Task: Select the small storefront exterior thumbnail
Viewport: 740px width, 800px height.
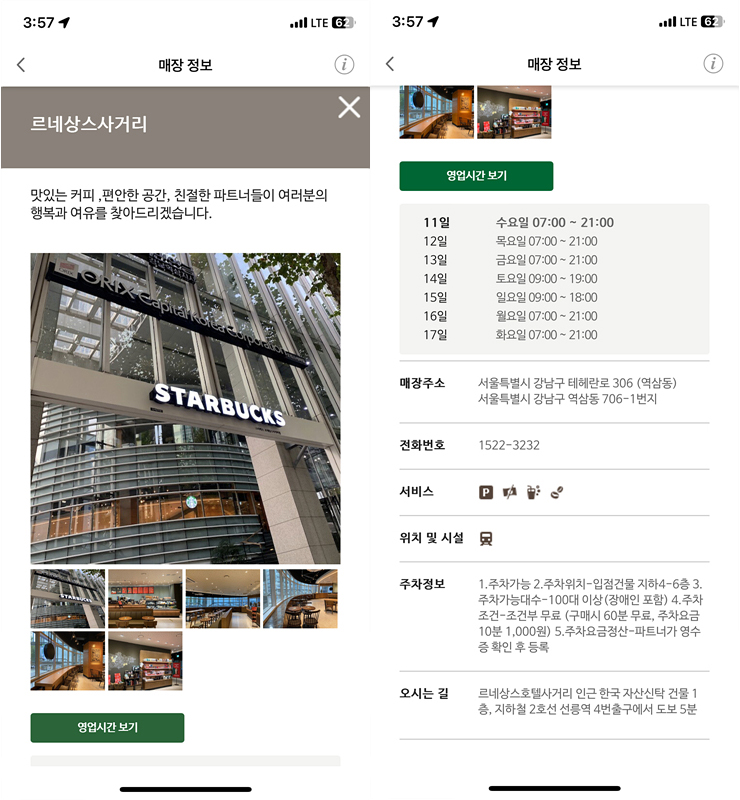Action: click(x=67, y=598)
